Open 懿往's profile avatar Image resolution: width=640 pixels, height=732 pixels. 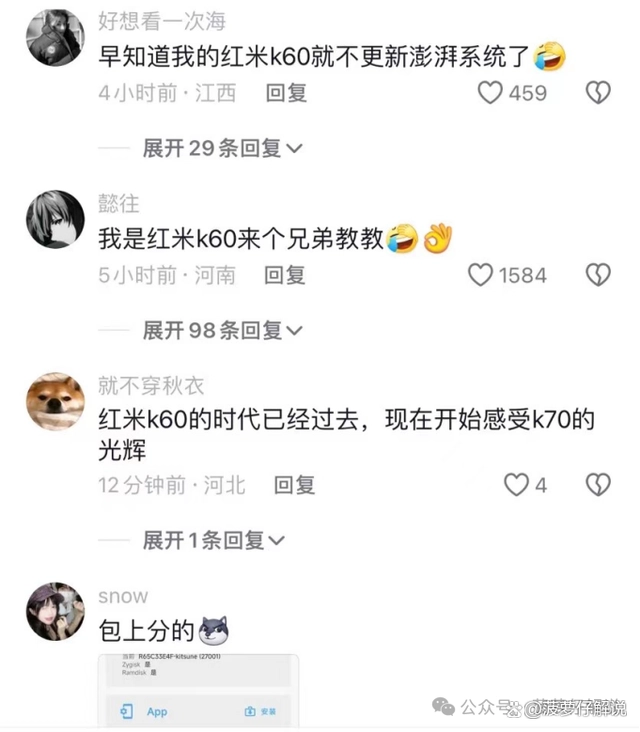[55, 219]
